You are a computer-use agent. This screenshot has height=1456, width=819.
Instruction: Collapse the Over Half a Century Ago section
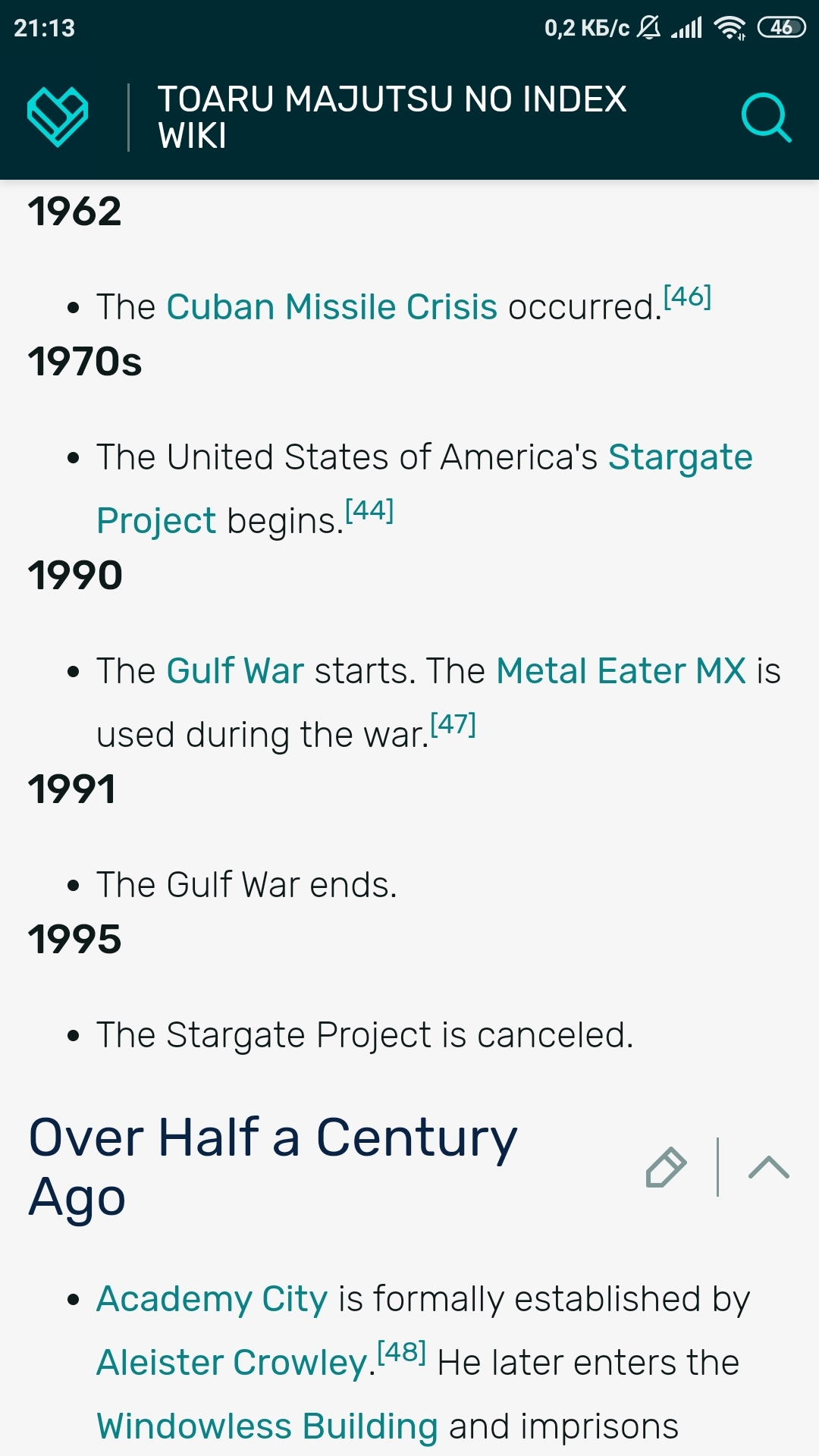point(768,1167)
